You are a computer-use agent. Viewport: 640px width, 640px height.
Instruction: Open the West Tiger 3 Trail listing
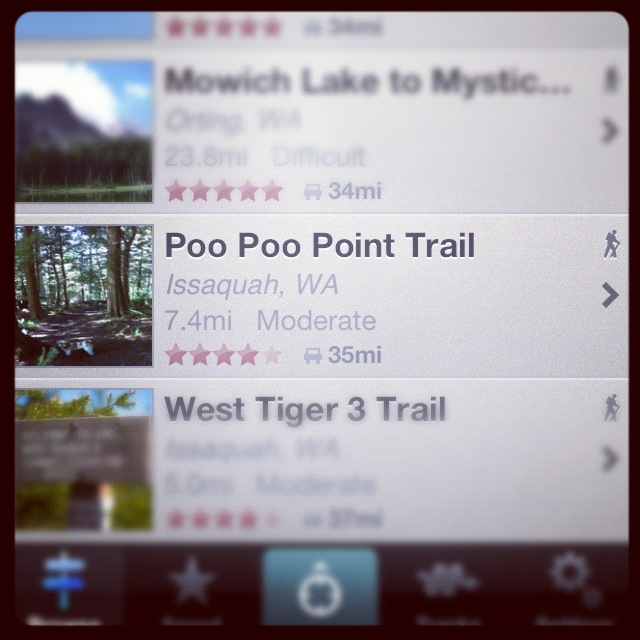(305, 408)
